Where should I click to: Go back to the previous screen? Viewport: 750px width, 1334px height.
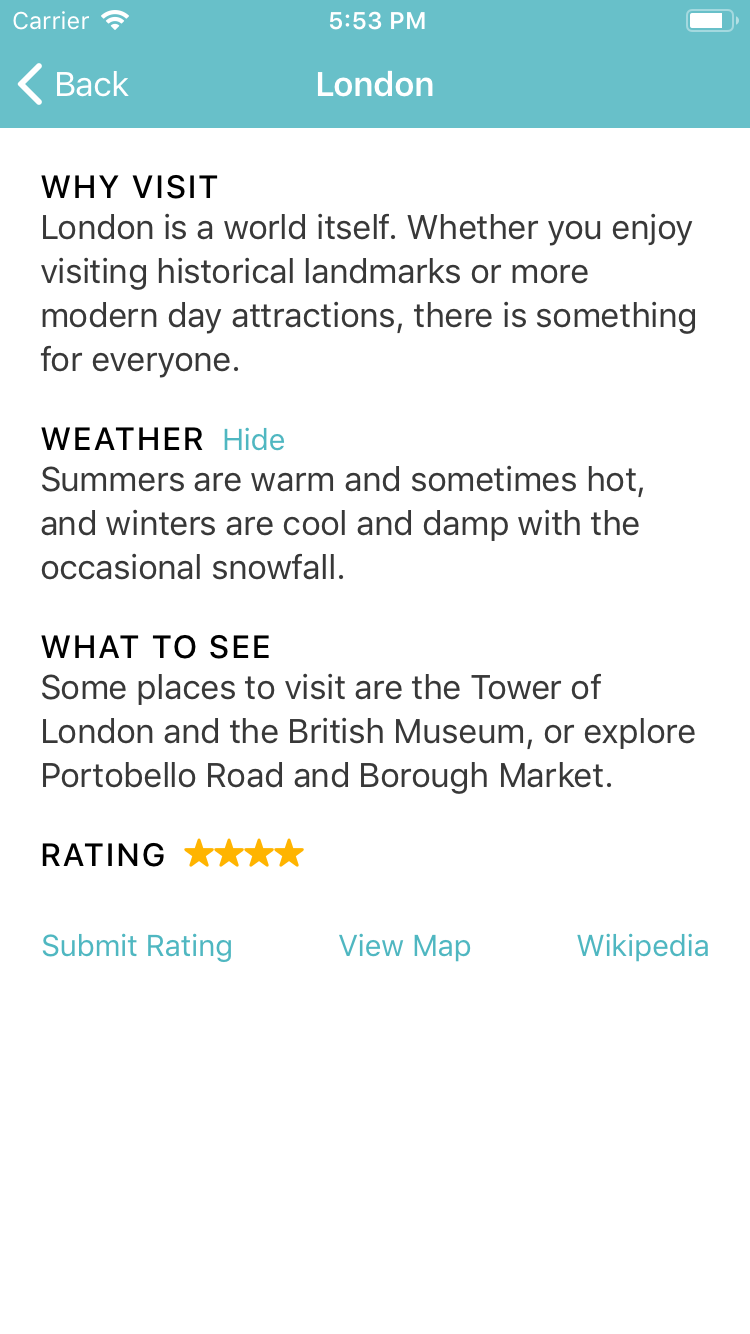73,85
